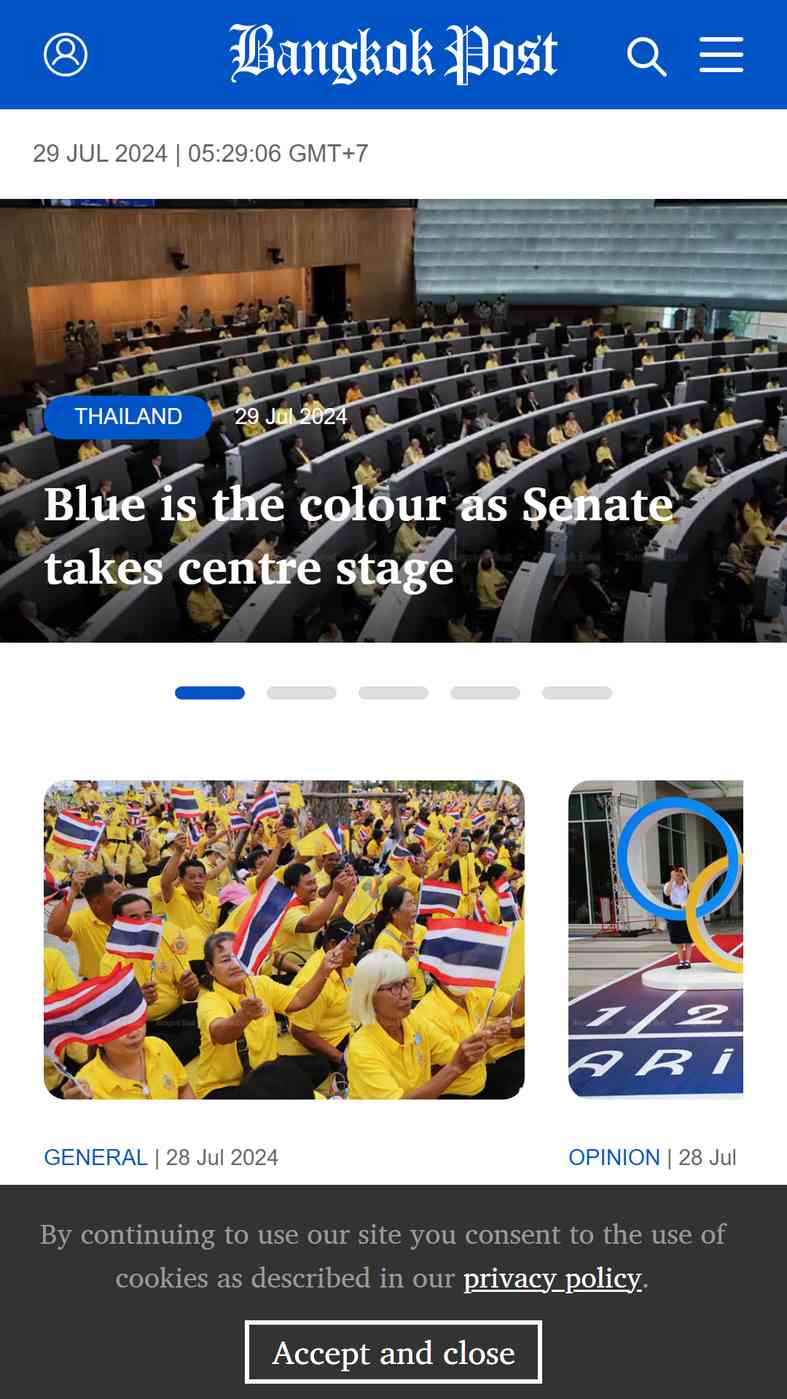Open the Olympic rings photo article
Image resolution: width=787 pixels, height=1399 pixels.
pos(656,939)
